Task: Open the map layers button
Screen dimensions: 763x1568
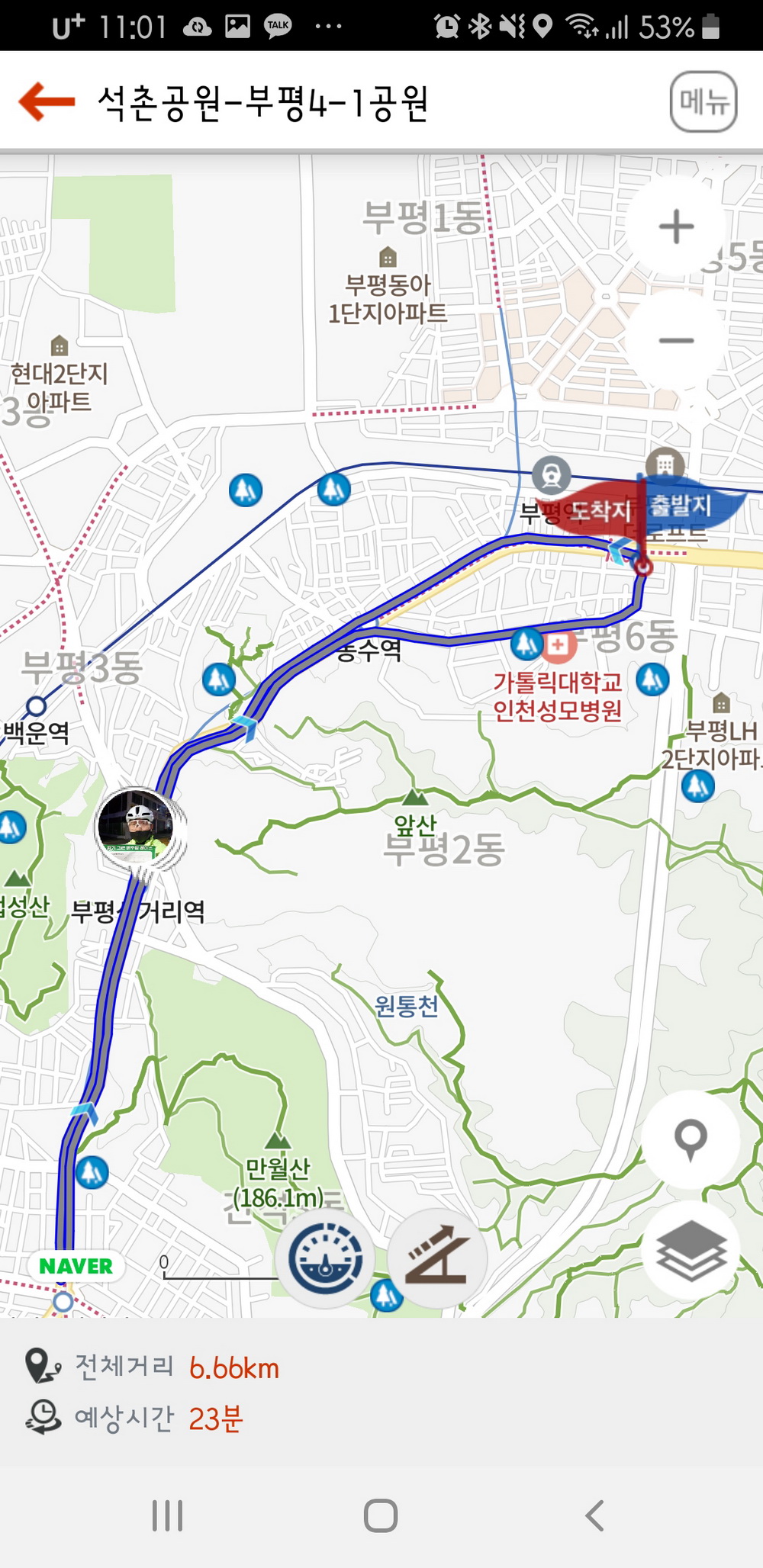Action: (691, 1251)
